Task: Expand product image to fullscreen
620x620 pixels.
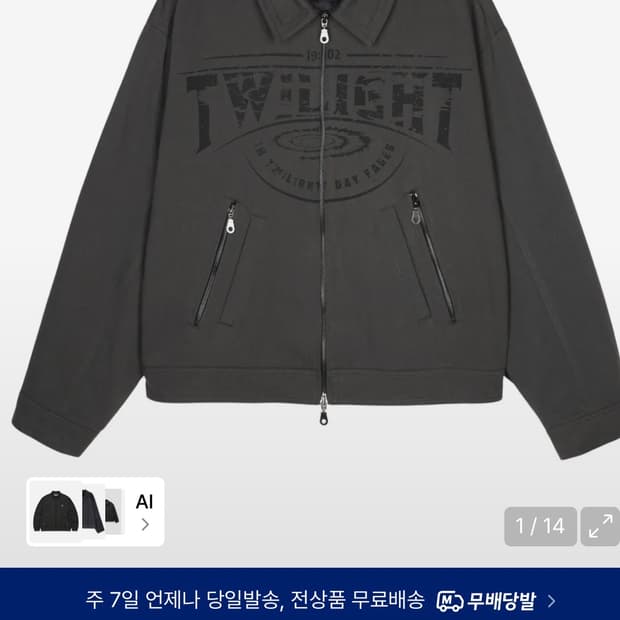Action: click(600, 526)
